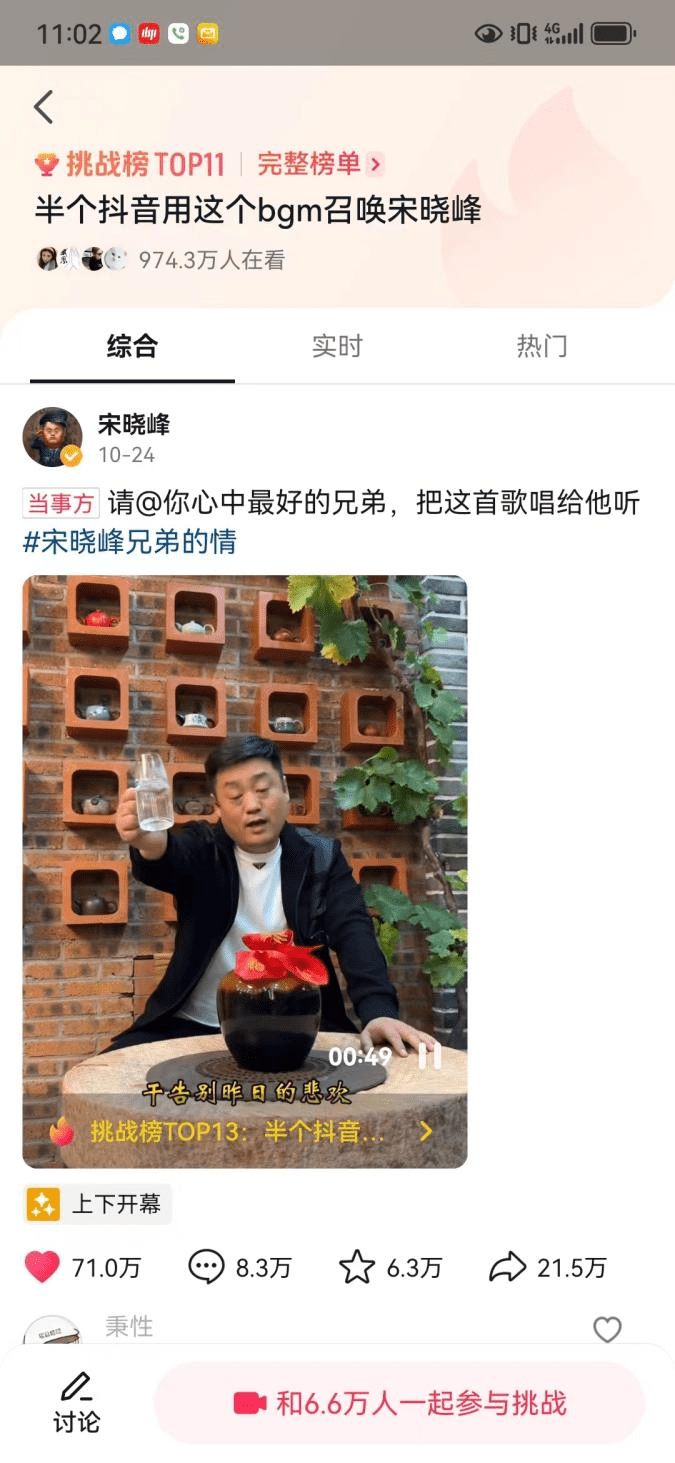Open the 讨论 discussion button
Screen dimensions: 675x1463
pyautogui.click(x=76, y=1402)
